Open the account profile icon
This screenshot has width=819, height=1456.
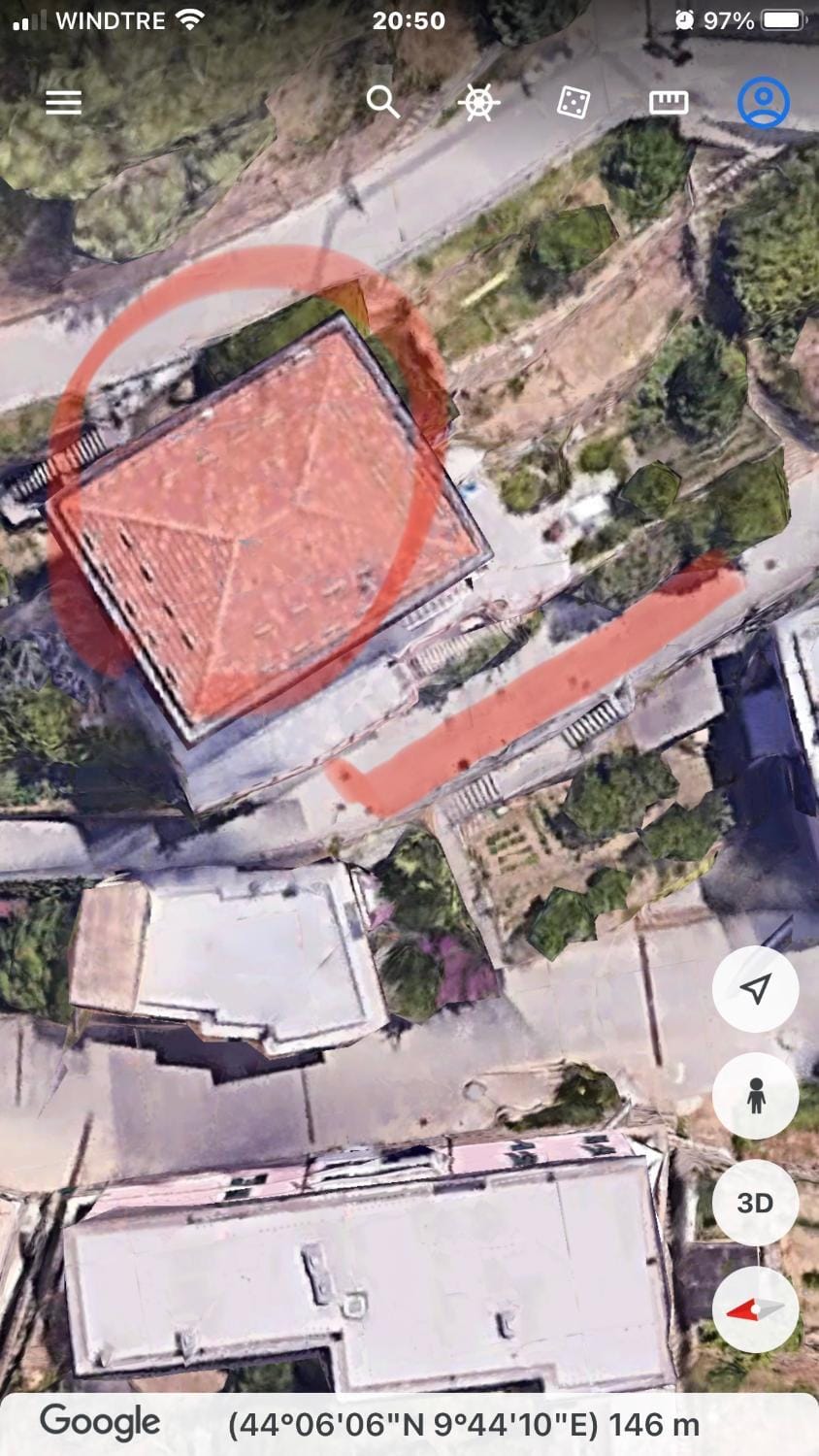coord(764,102)
